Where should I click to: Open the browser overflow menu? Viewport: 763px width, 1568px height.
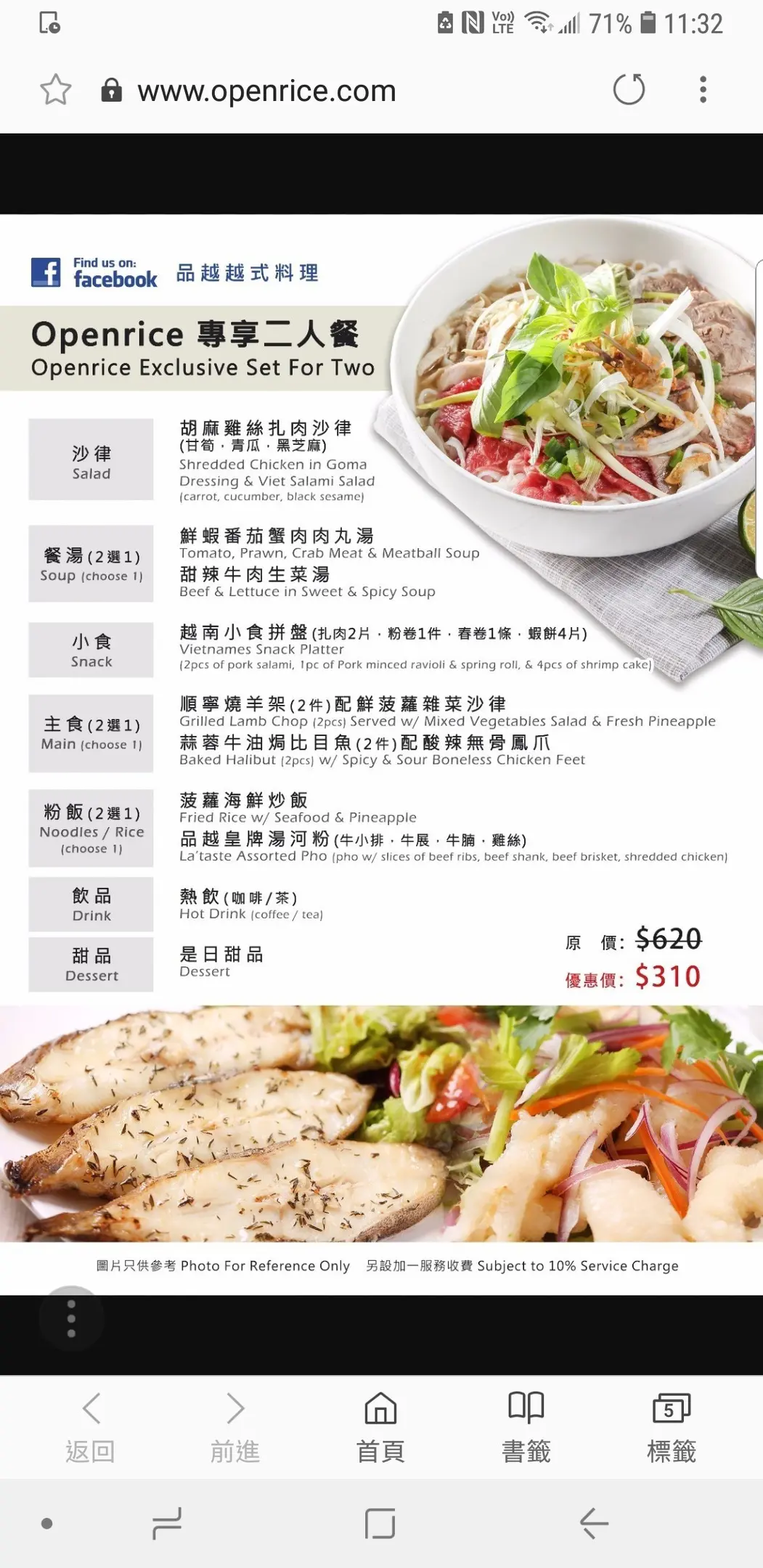[702, 90]
